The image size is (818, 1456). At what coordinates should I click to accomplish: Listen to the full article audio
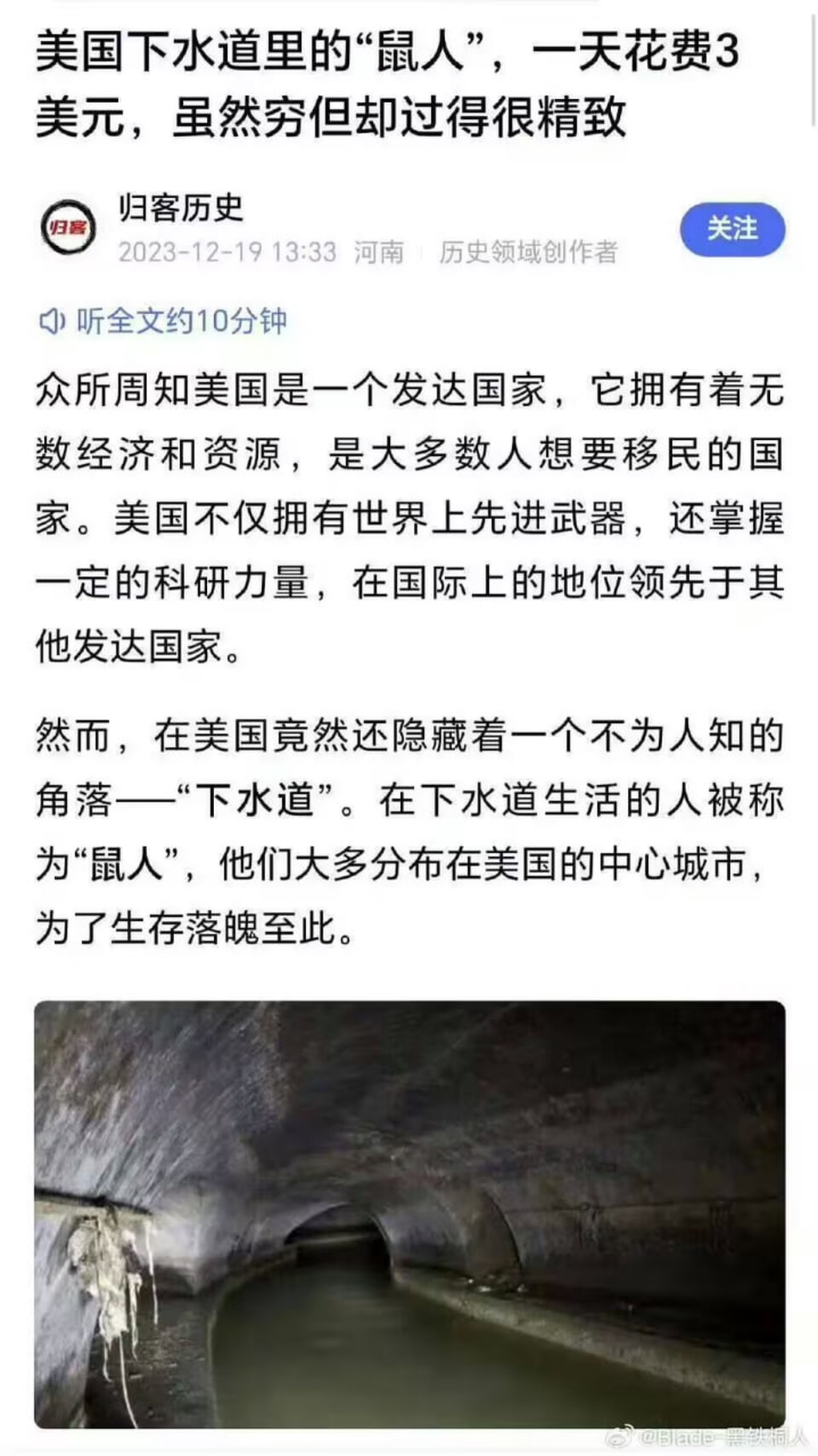[164, 321]
